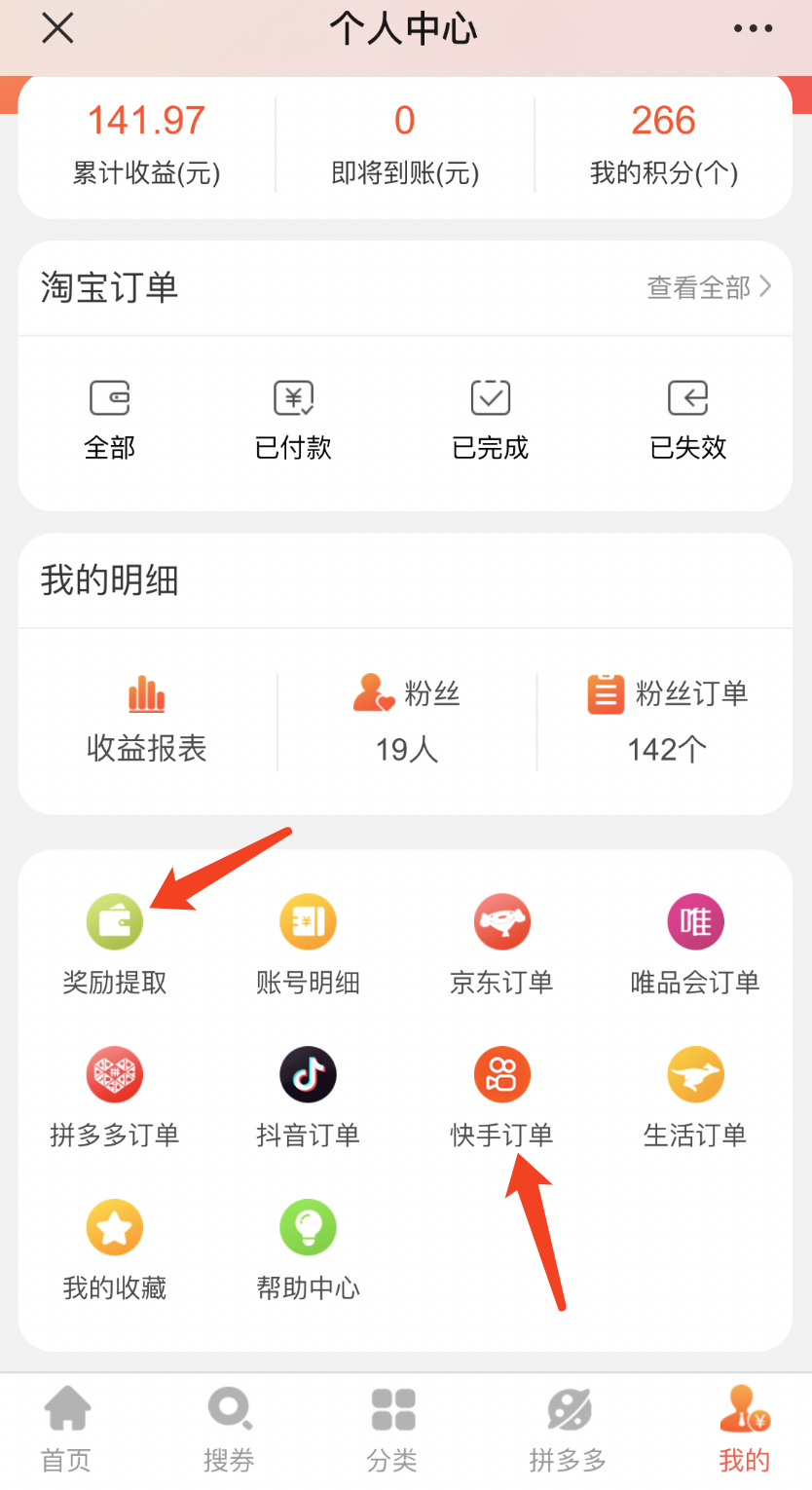Image resolution: width=812 pixels, height=1490 pixels.
Task: Switch to the 首页 tab
Action: 66,1431
